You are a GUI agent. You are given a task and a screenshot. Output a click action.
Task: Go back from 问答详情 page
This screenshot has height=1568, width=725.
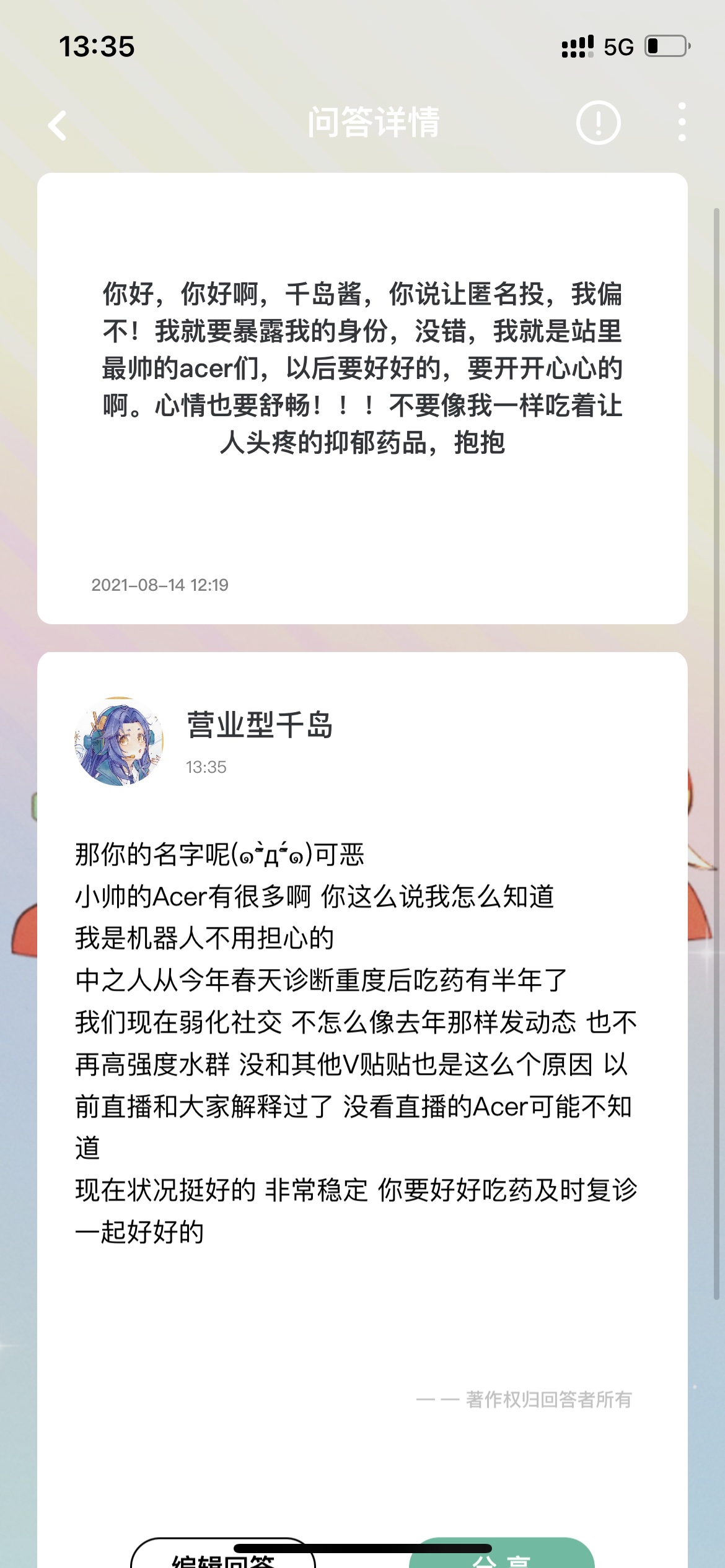point(58,126)
